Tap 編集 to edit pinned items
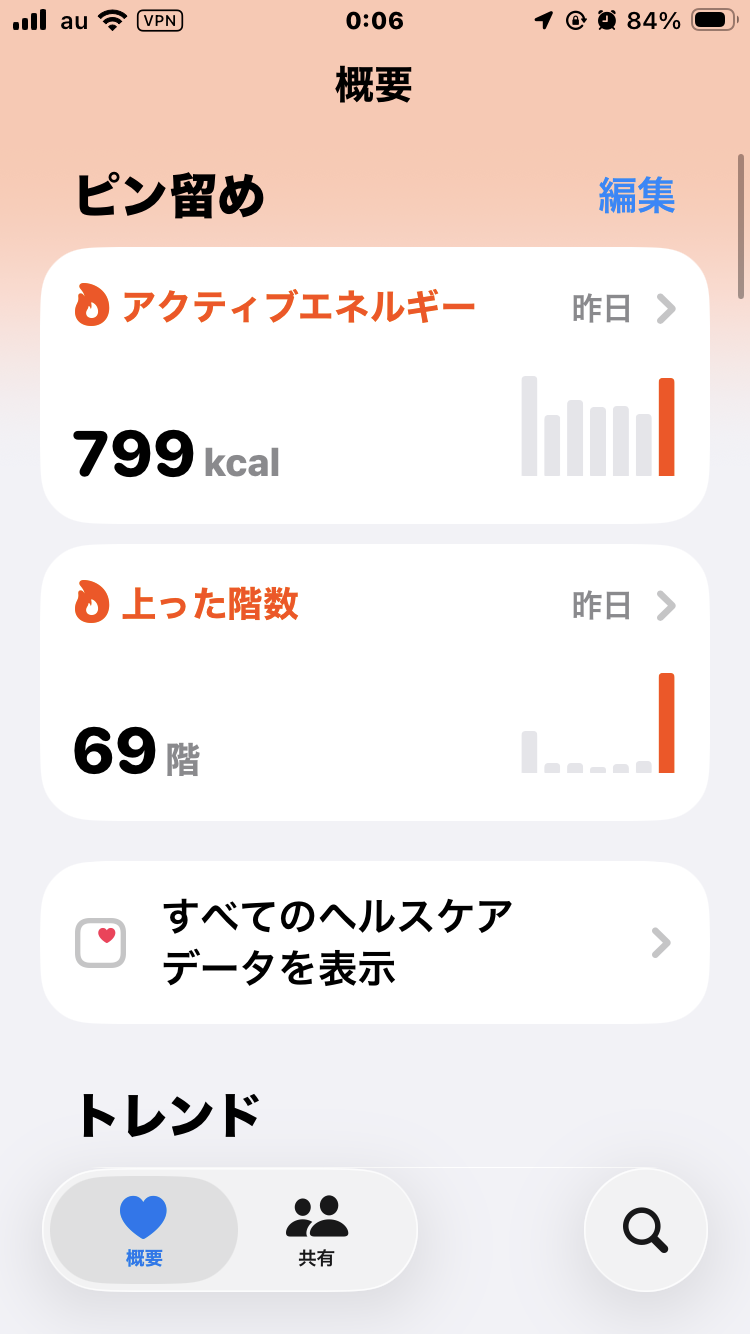Screen dimensions: 750x1334 (x=636, y=196)
